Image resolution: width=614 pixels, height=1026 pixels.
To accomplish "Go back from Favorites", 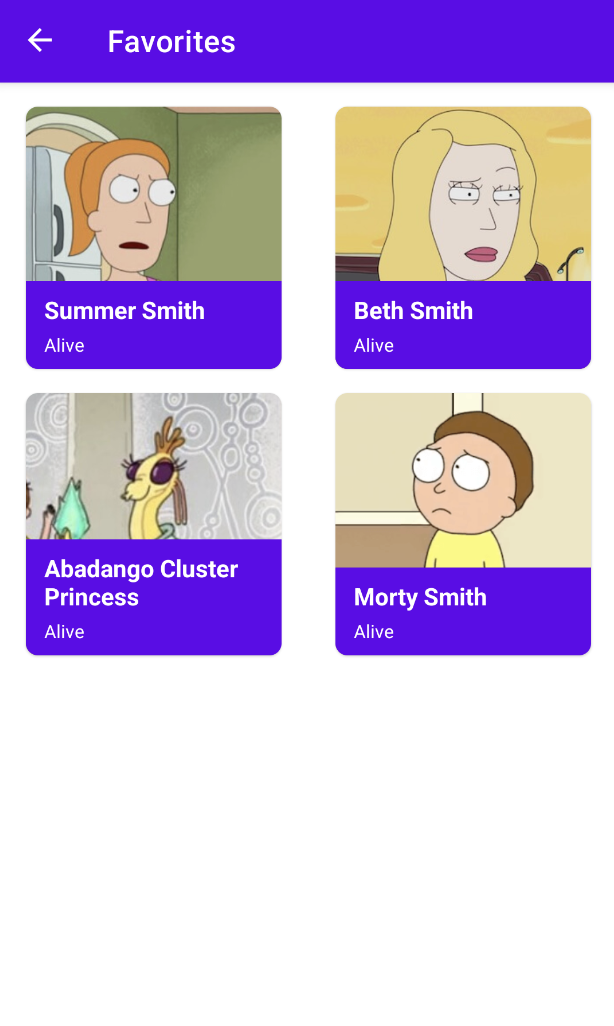I will coord(40,41).
